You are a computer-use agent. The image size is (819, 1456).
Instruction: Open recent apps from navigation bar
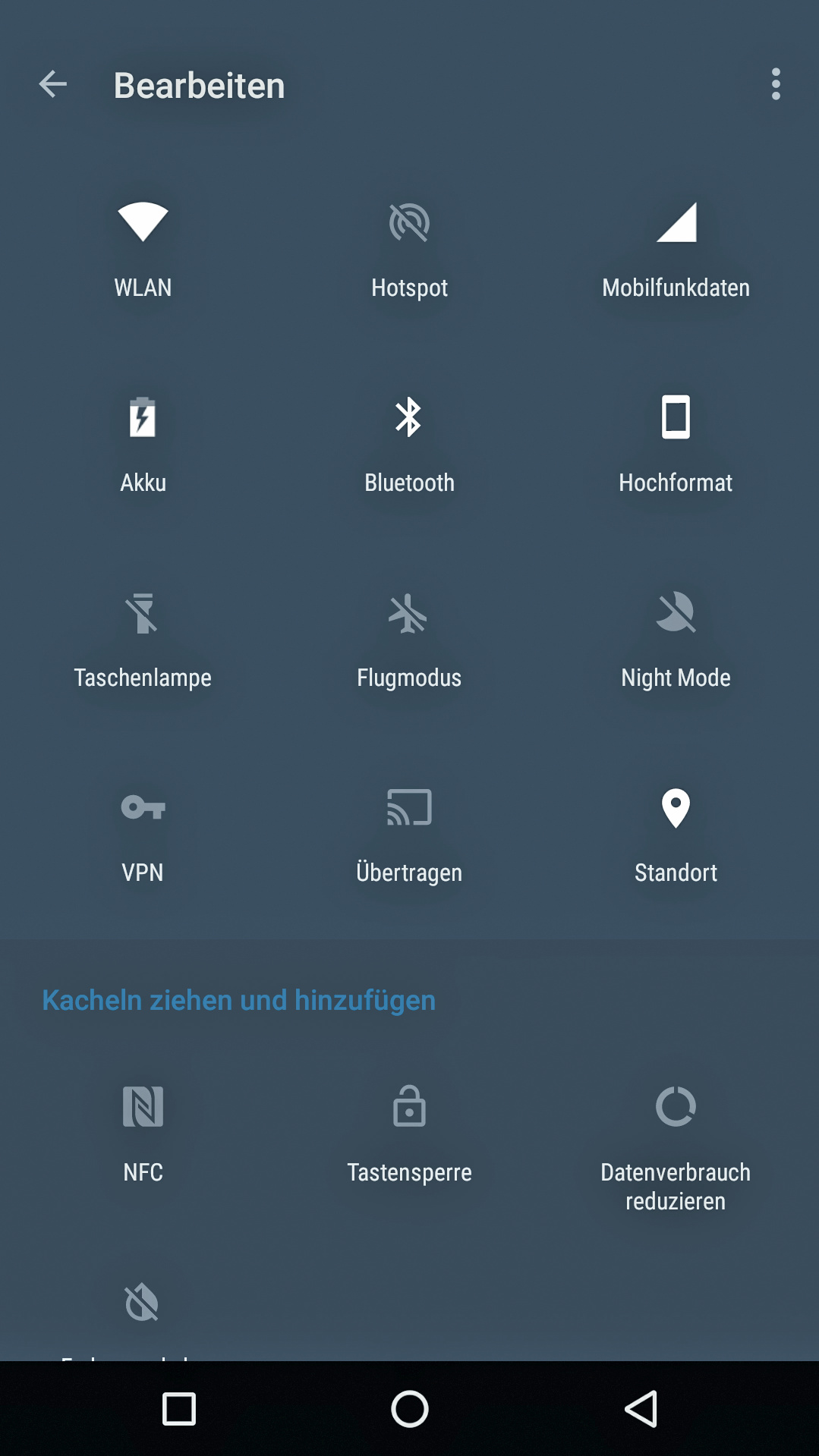click(x=179, y=1409)
